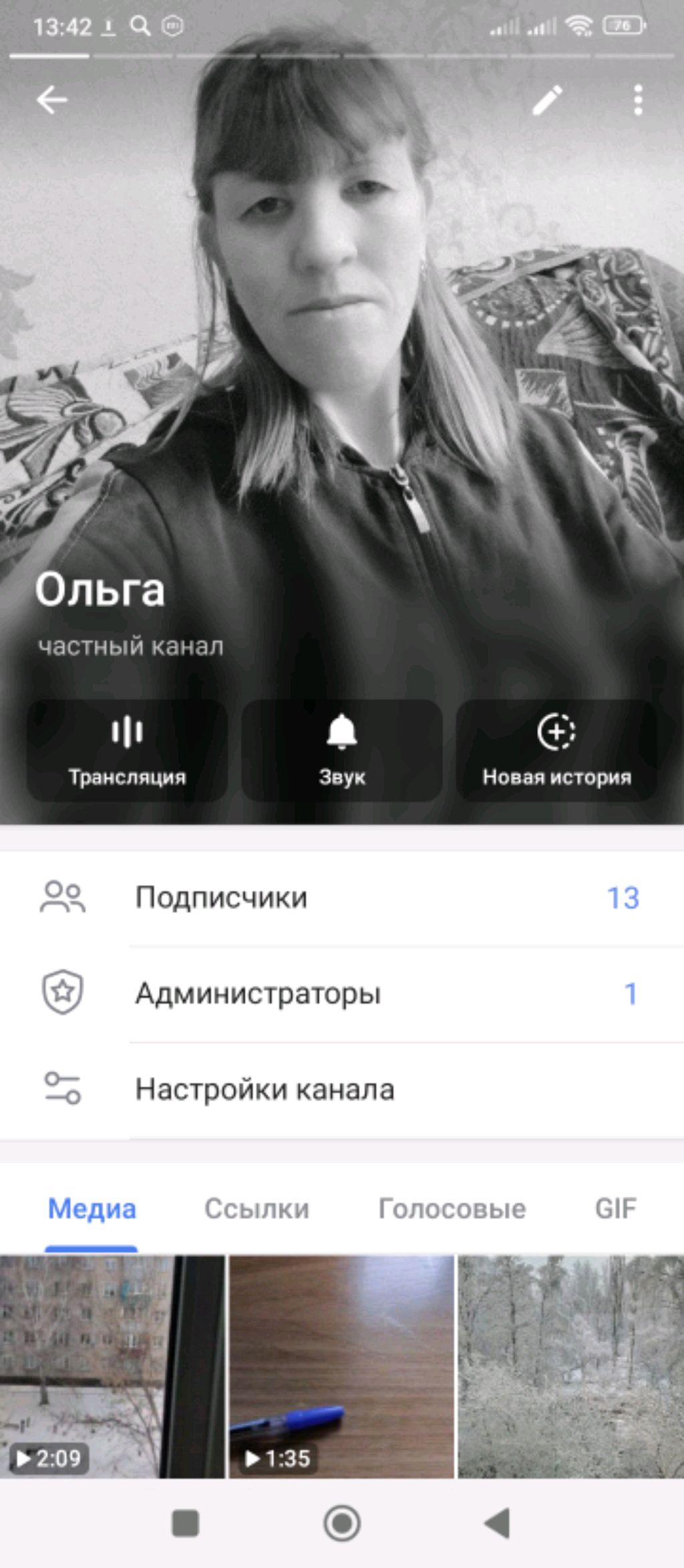Screen dimensions: 684x1568
Task: Play the 1:35 video with blue pen
Action: click(341, 1366)
